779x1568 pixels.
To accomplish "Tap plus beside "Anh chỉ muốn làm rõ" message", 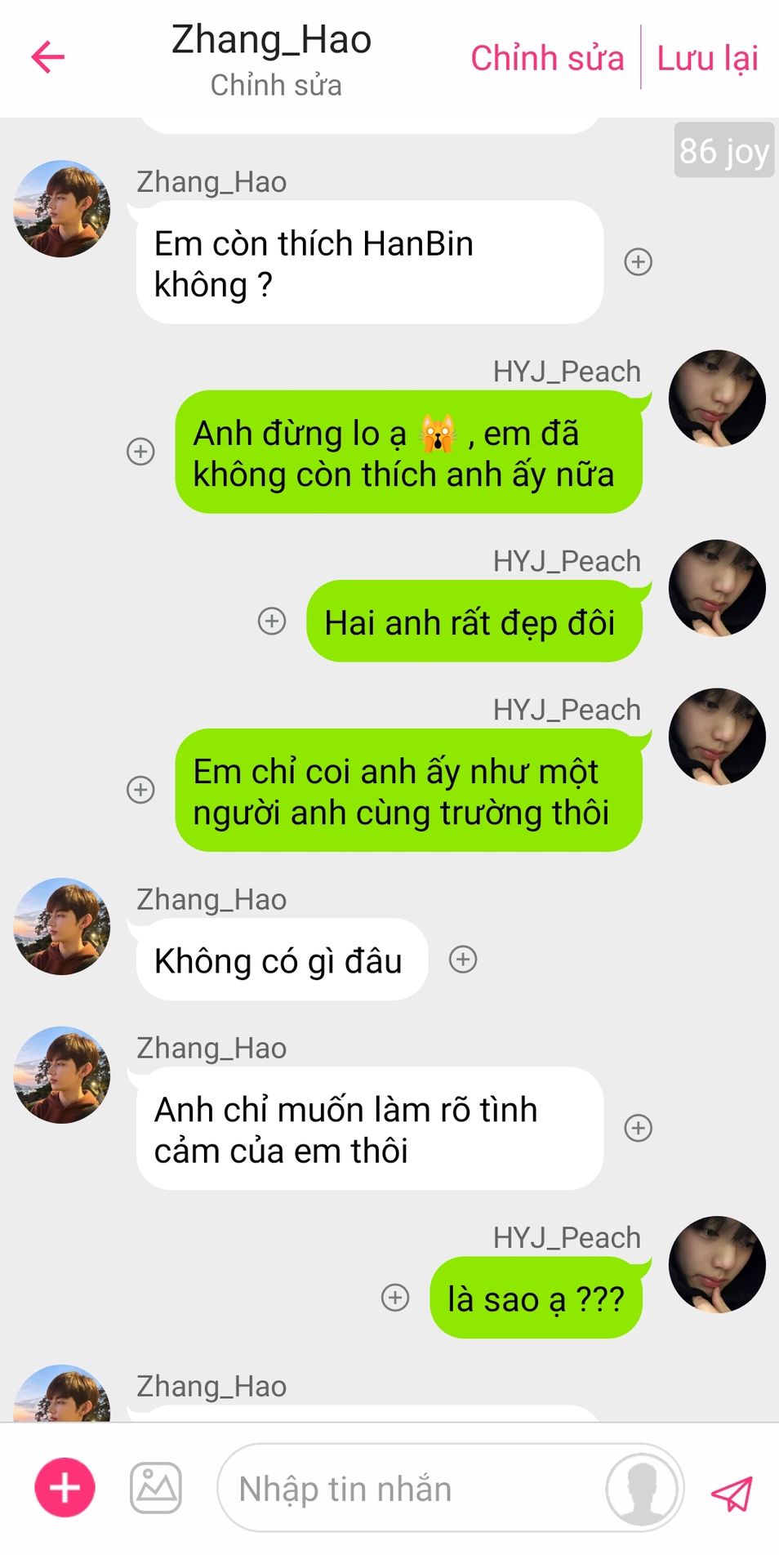I will (x=638, y=1128).
